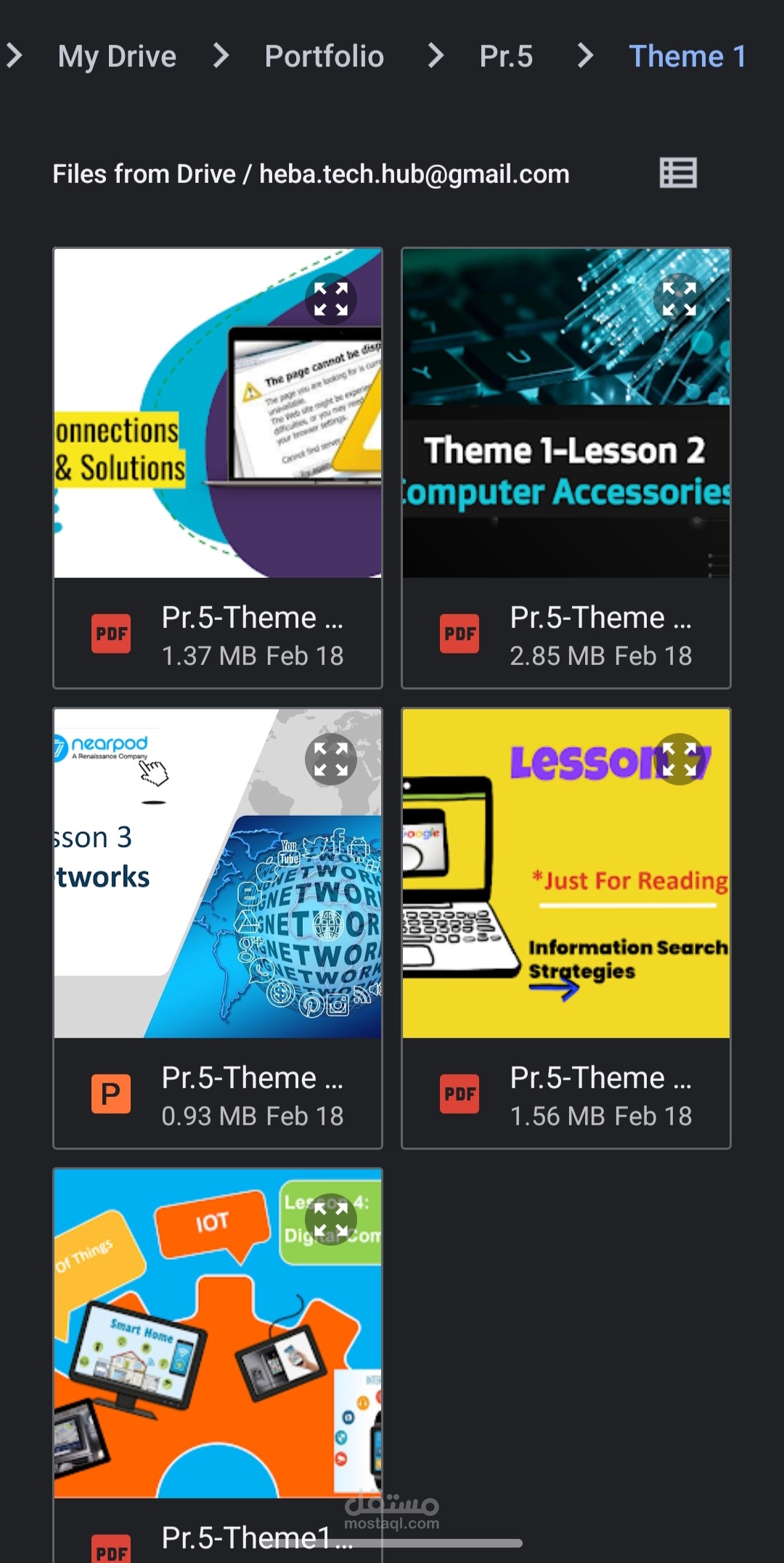Navigate to My Drive
The width and height of the screenshot is (784, 1563).
pyautogui.click(x=117, y=56)
